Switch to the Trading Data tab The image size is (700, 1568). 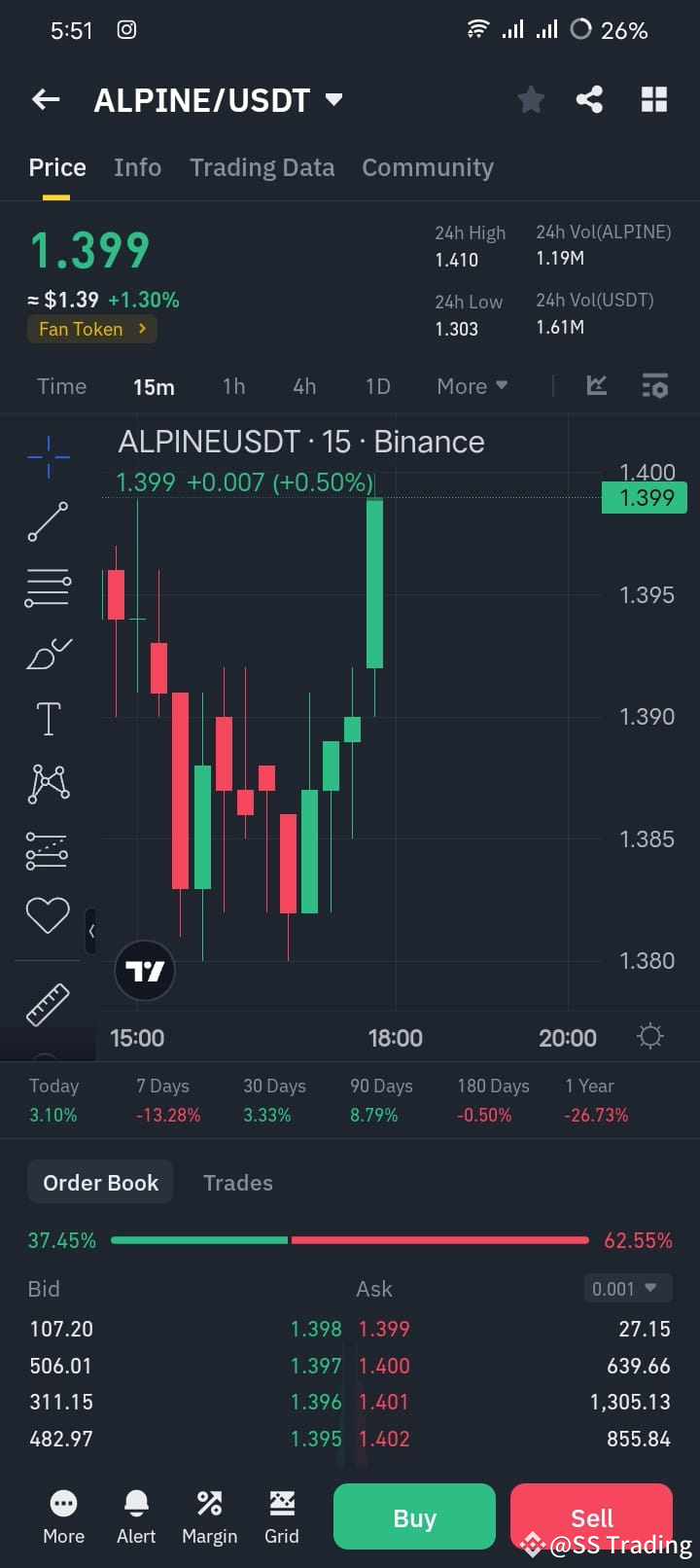[262, 167]
